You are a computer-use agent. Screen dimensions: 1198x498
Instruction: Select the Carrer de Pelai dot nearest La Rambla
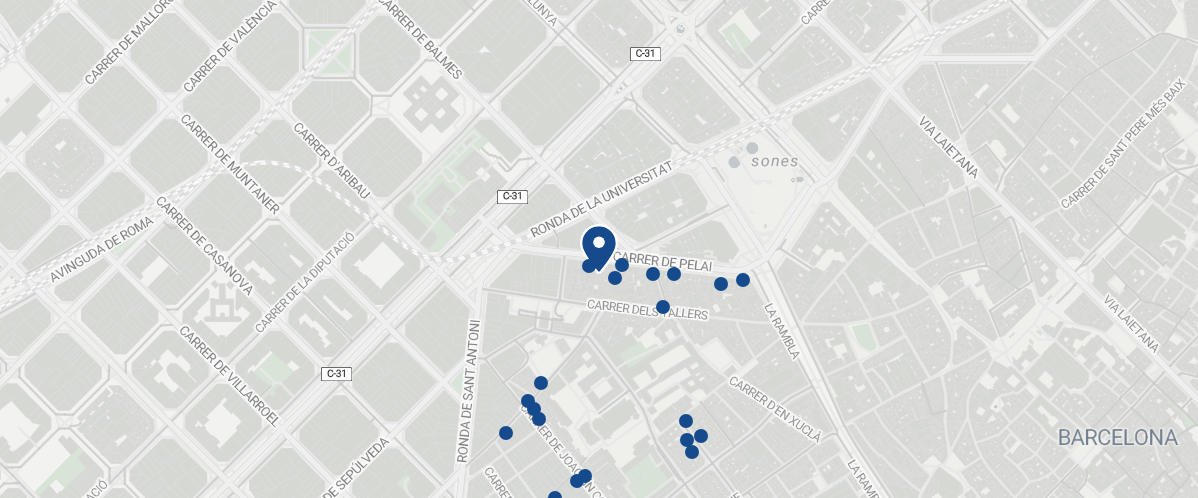pyautogui.click(x=743, y=280)
